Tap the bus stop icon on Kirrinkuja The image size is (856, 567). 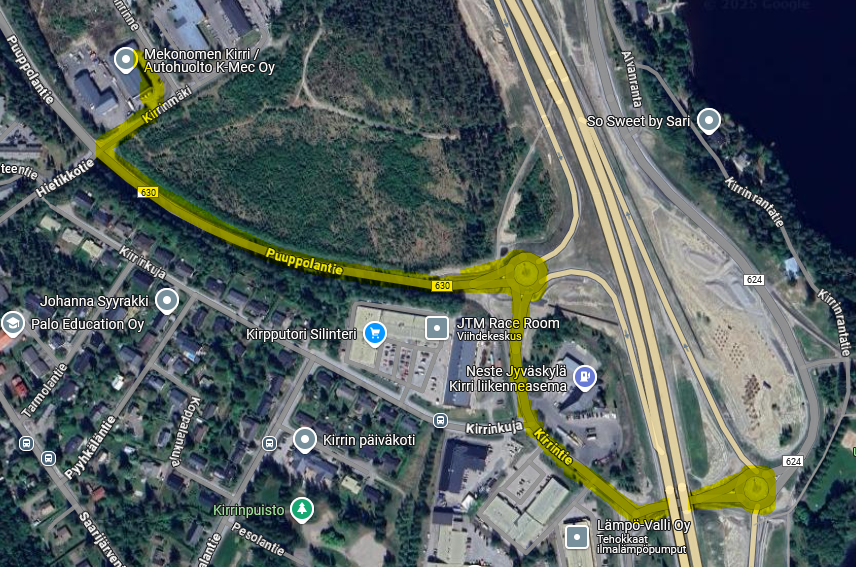[440, 421]
